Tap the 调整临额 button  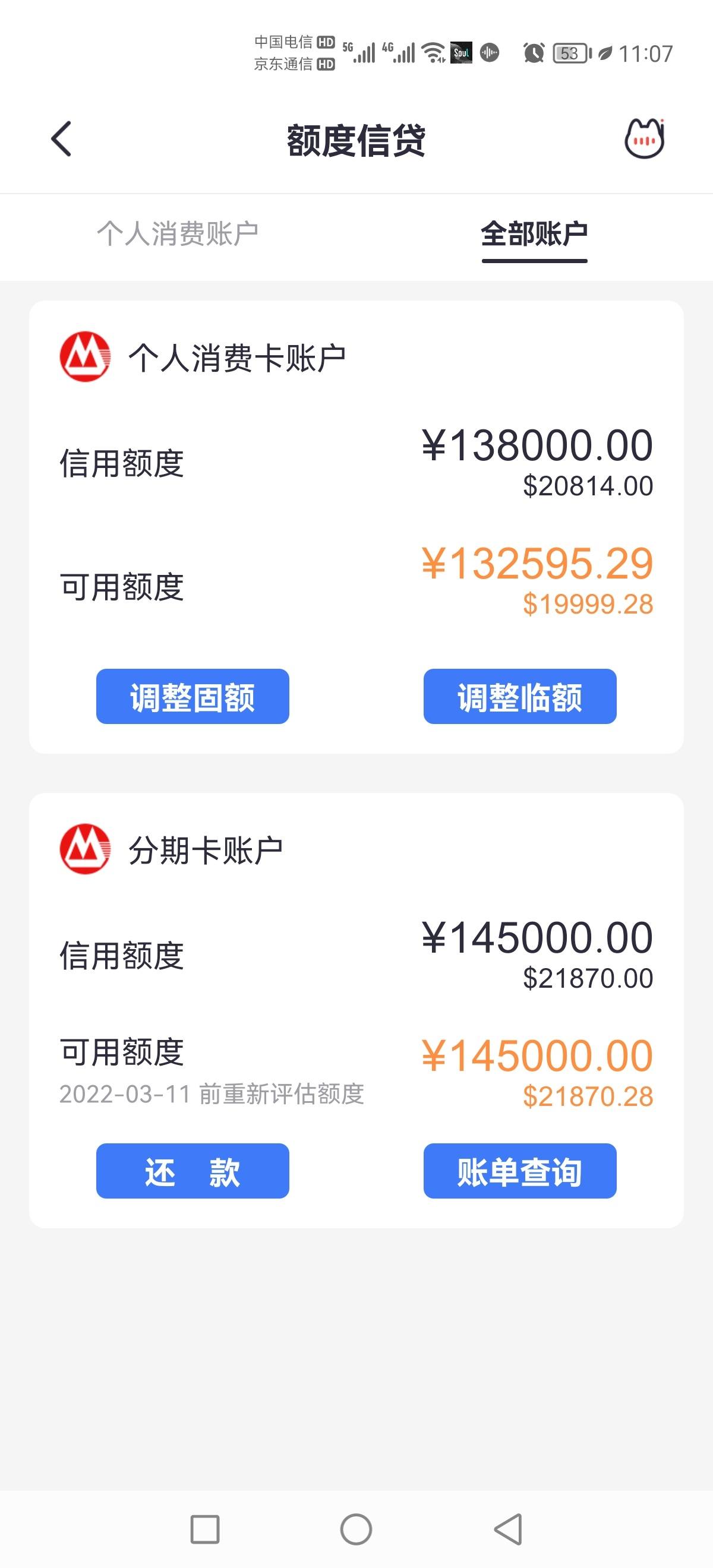(x=520, y=696)
